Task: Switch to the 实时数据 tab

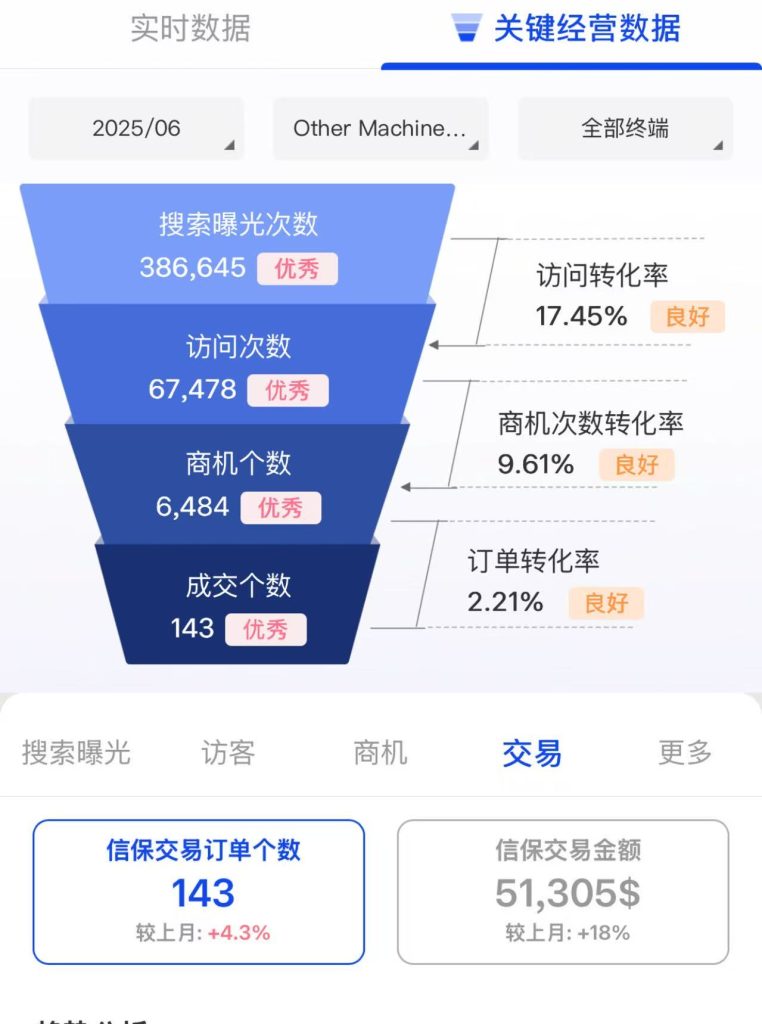Action: [x=190, y=29]
